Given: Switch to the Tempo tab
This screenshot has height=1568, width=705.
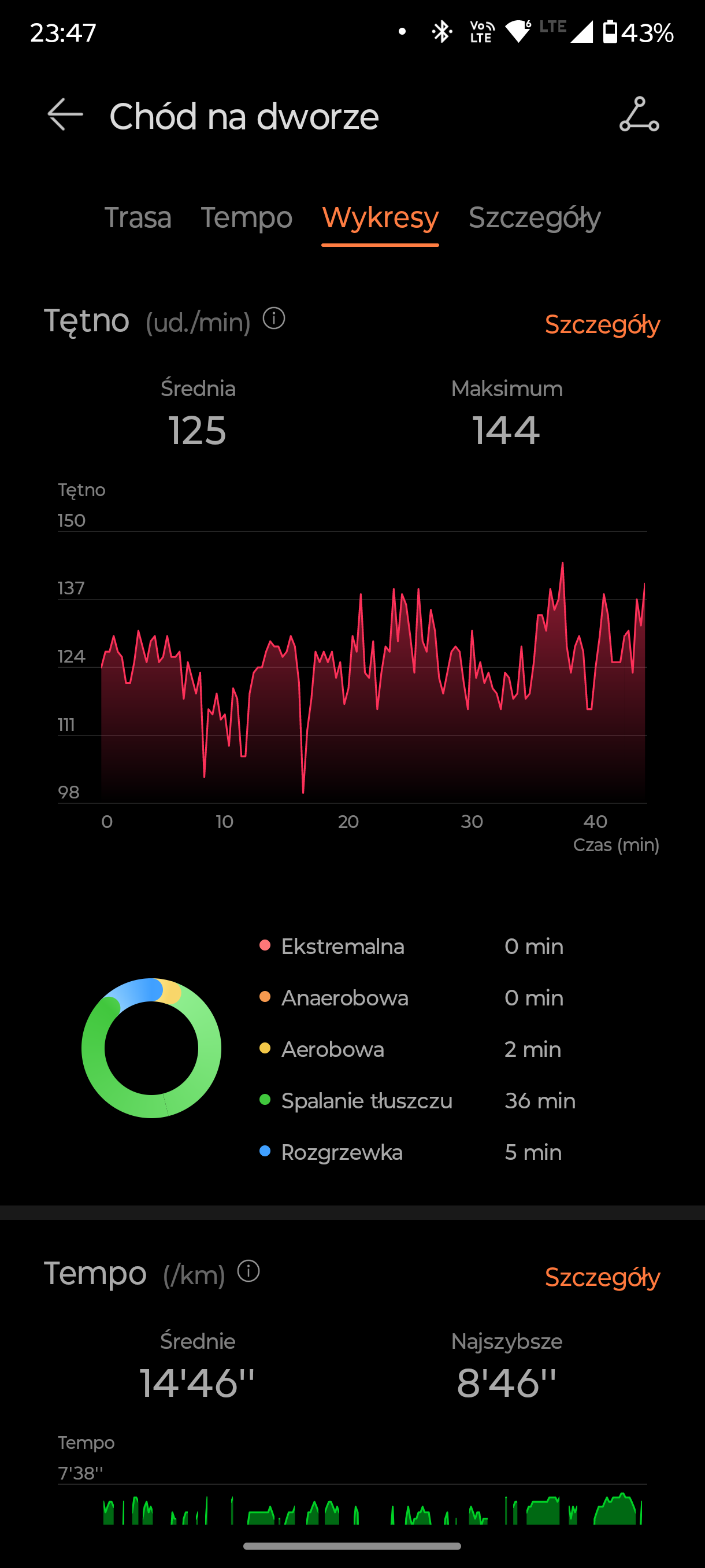Looking at the screenshot, I should 246,217.
